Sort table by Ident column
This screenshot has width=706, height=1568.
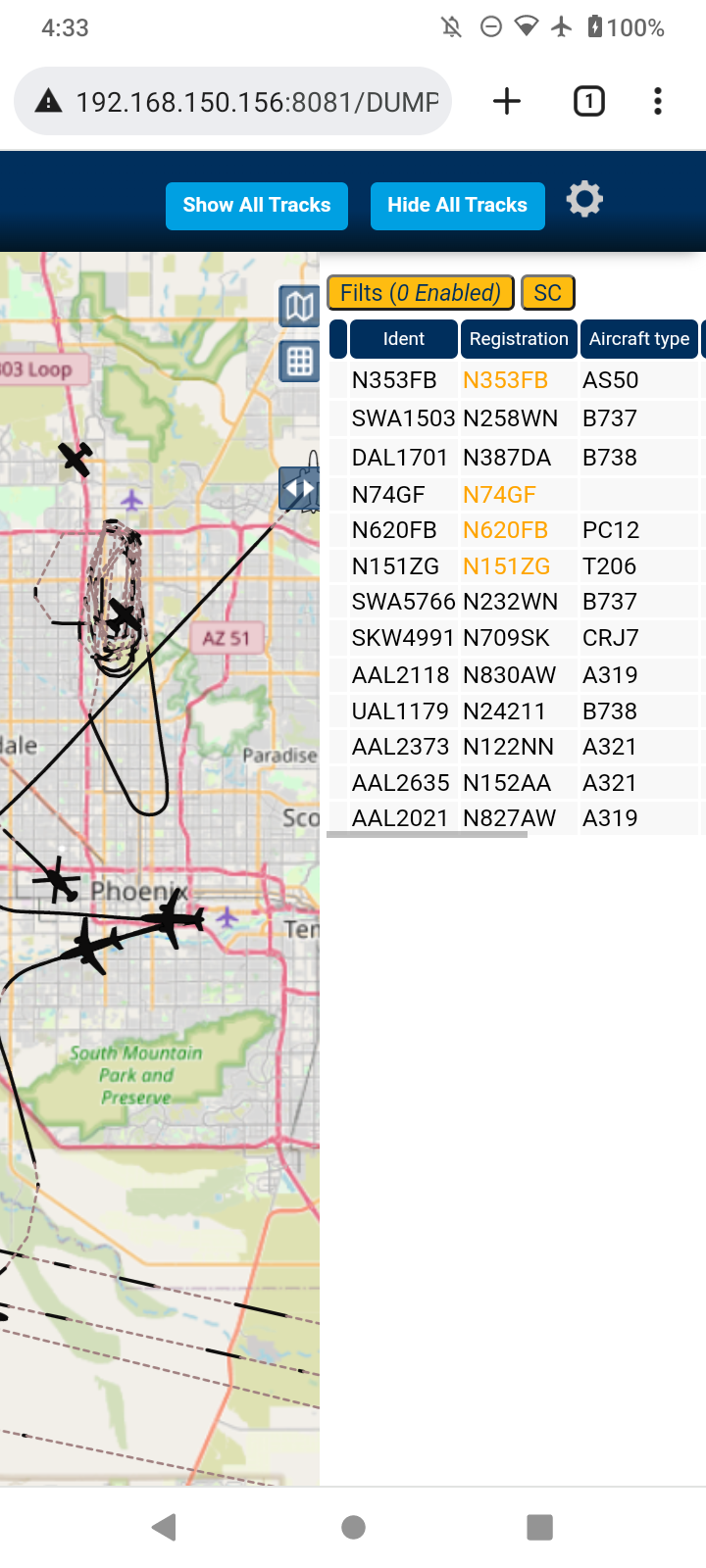pyautogui.click(x=404, y=339)
